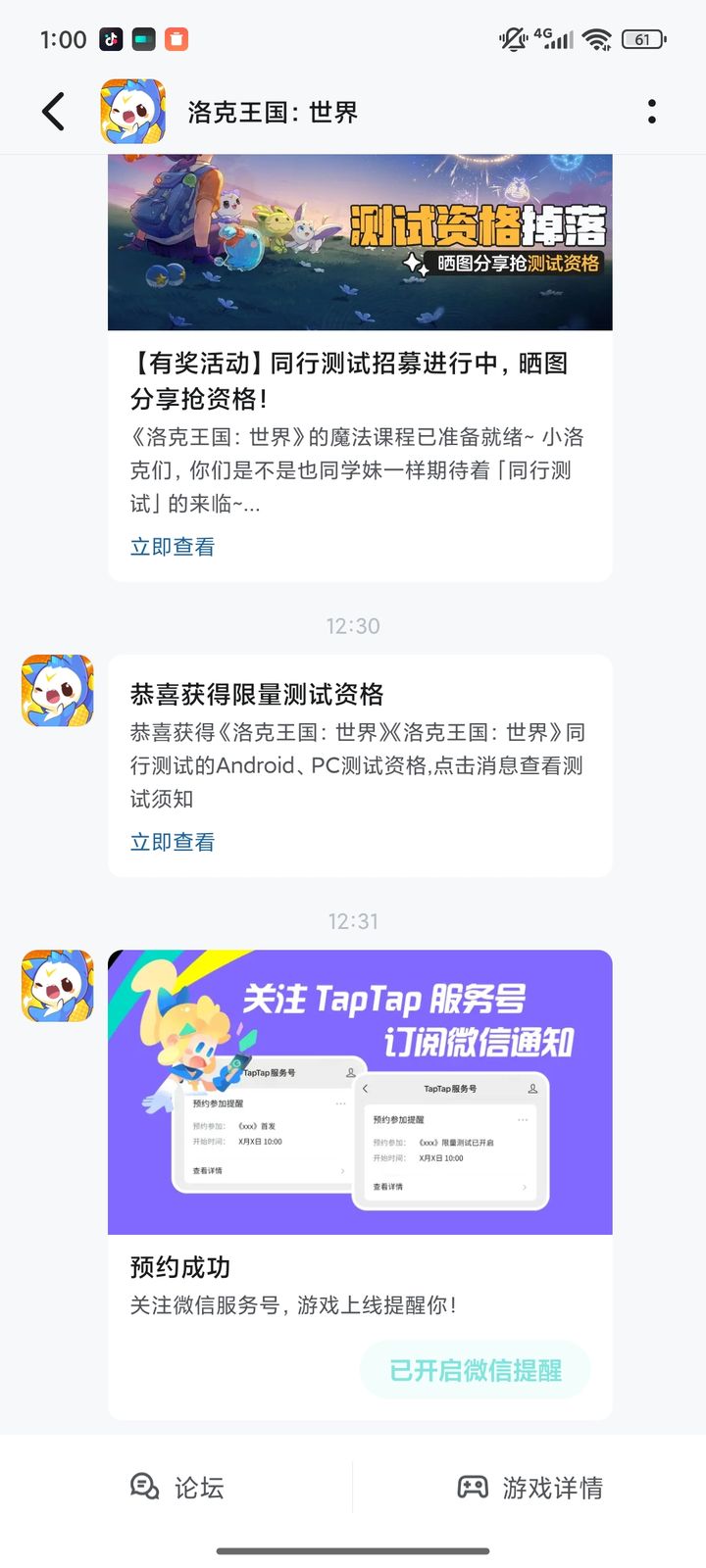Tap the 洛克王国 game avatar in the header
This screenshot has width=706, height=1568.
point(133,111)
